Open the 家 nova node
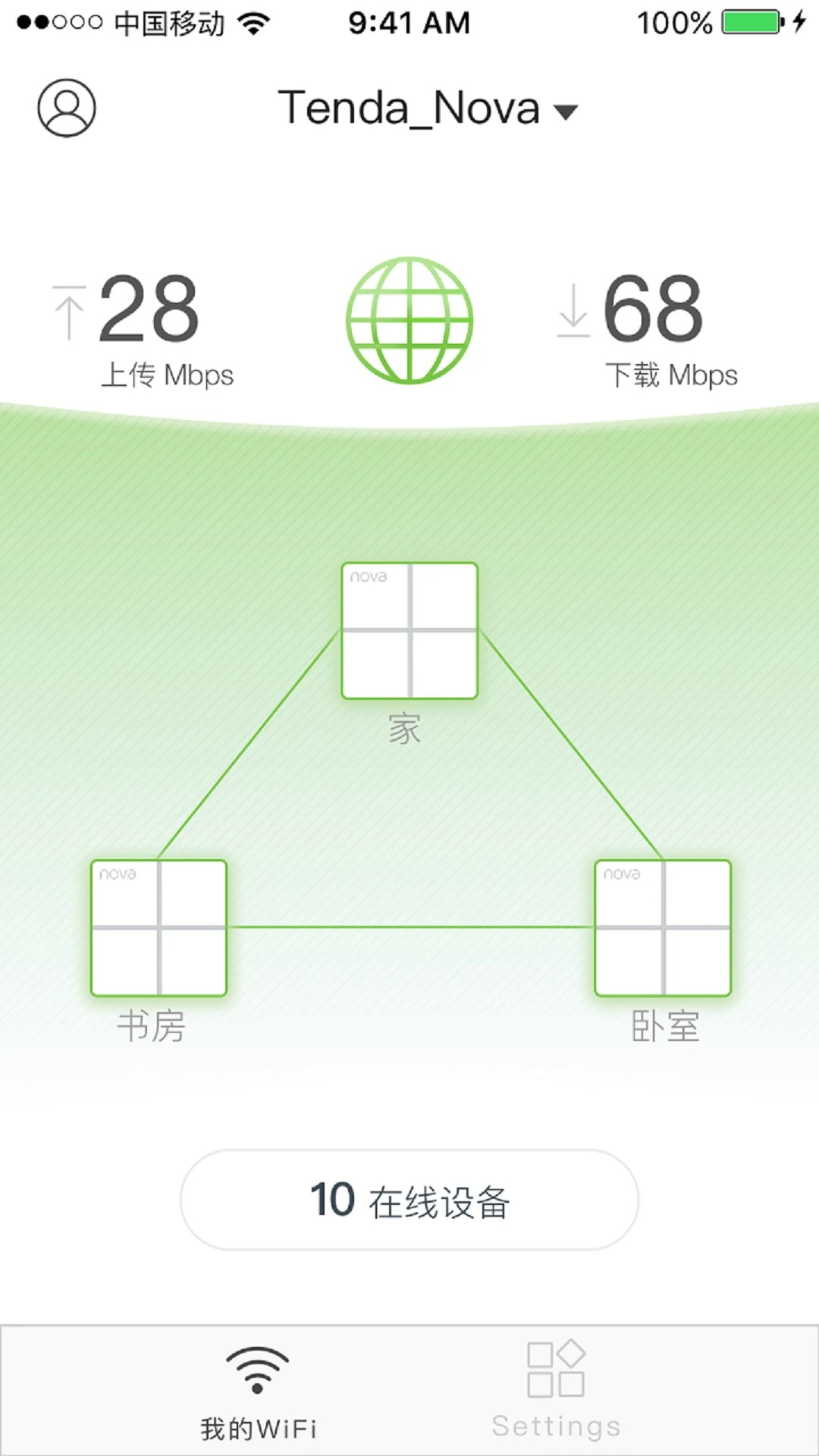This screenshot has width=819, height=1456. [x=409, y=630]
